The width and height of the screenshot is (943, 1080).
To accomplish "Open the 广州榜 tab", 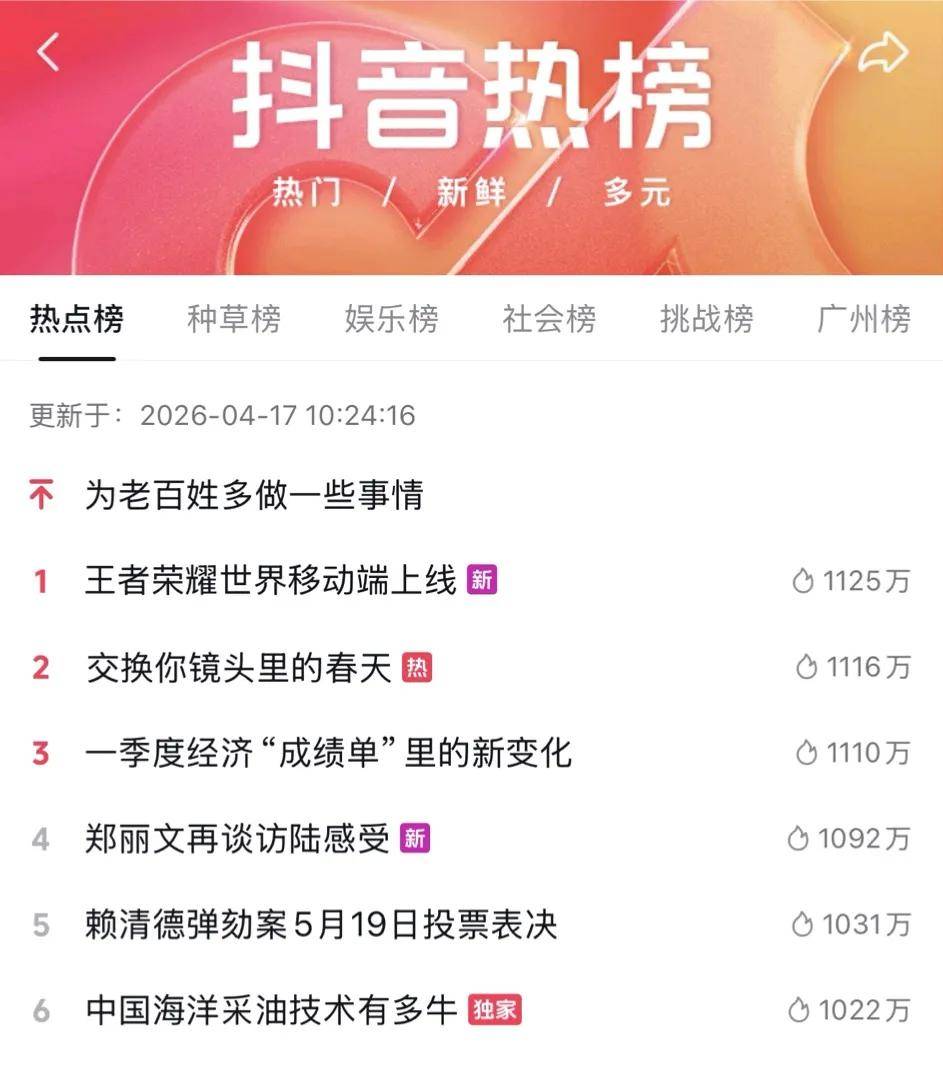I will pyautogui.click(x=862, y=318).
